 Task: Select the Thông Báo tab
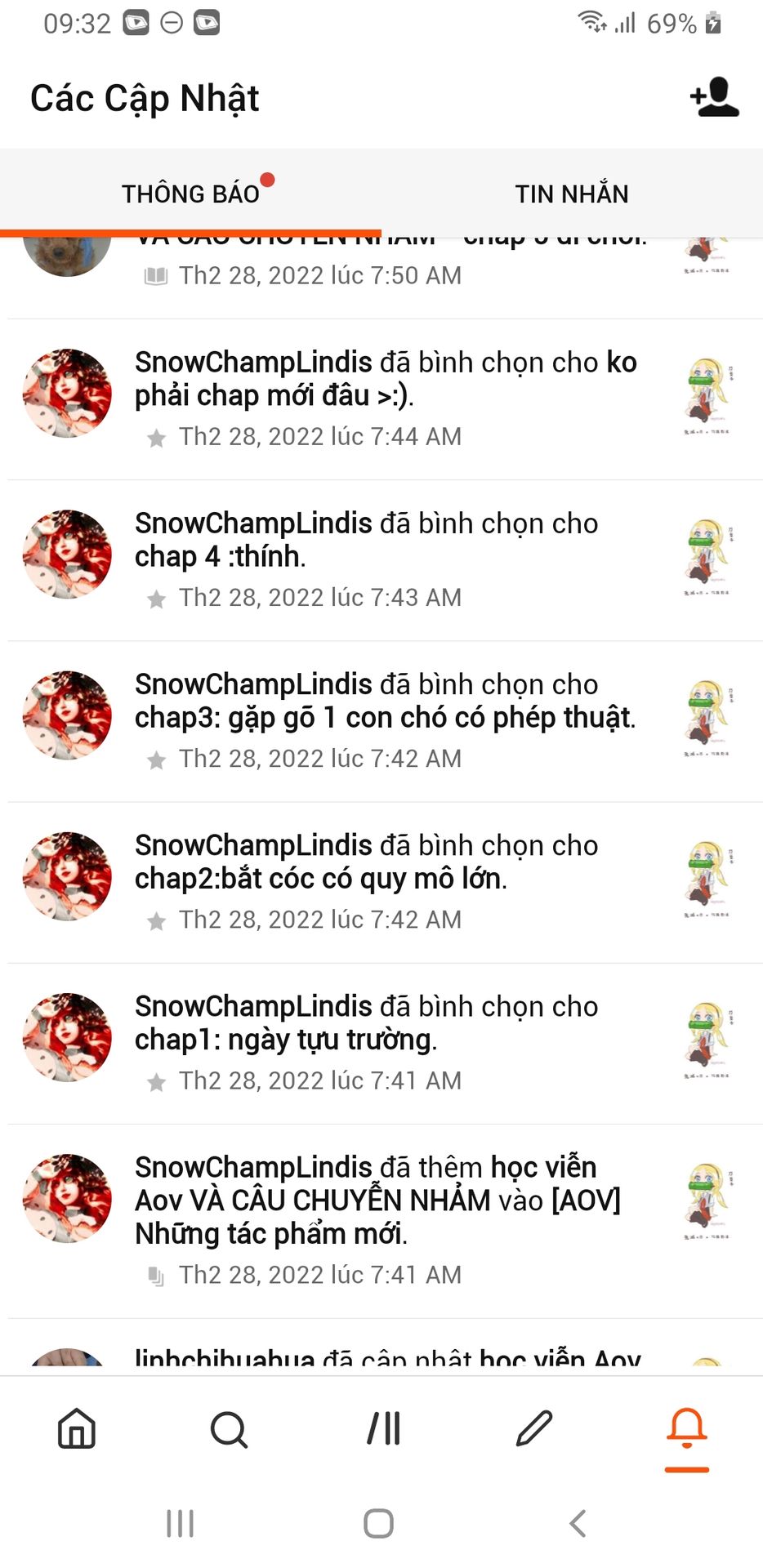tap(190, 194)
